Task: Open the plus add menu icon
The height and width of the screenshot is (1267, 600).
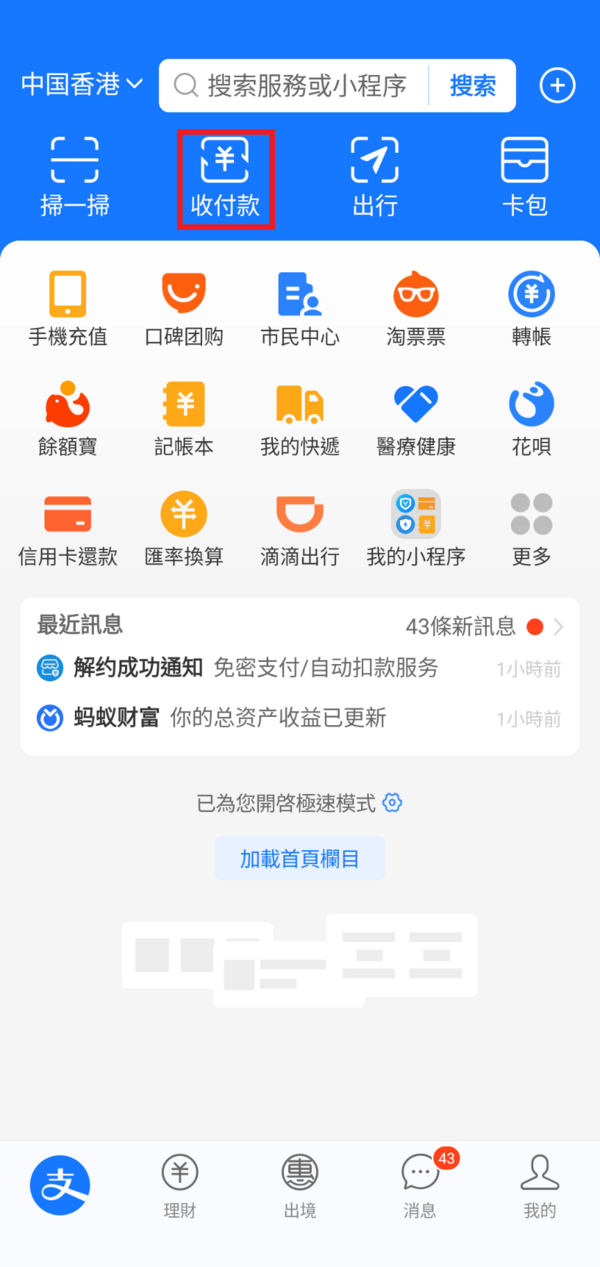Action: [x=558, y=86]
